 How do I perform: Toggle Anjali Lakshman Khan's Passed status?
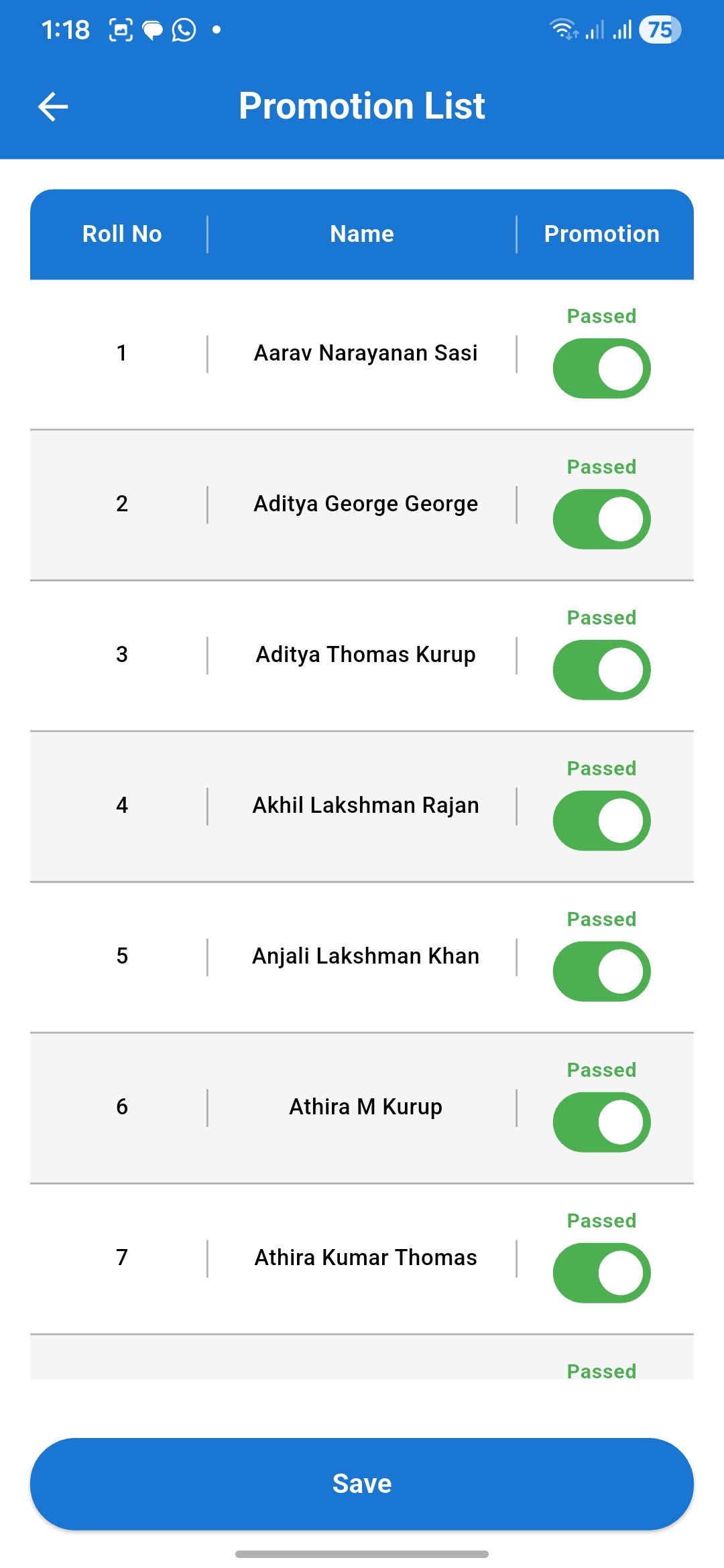point(602,971)
